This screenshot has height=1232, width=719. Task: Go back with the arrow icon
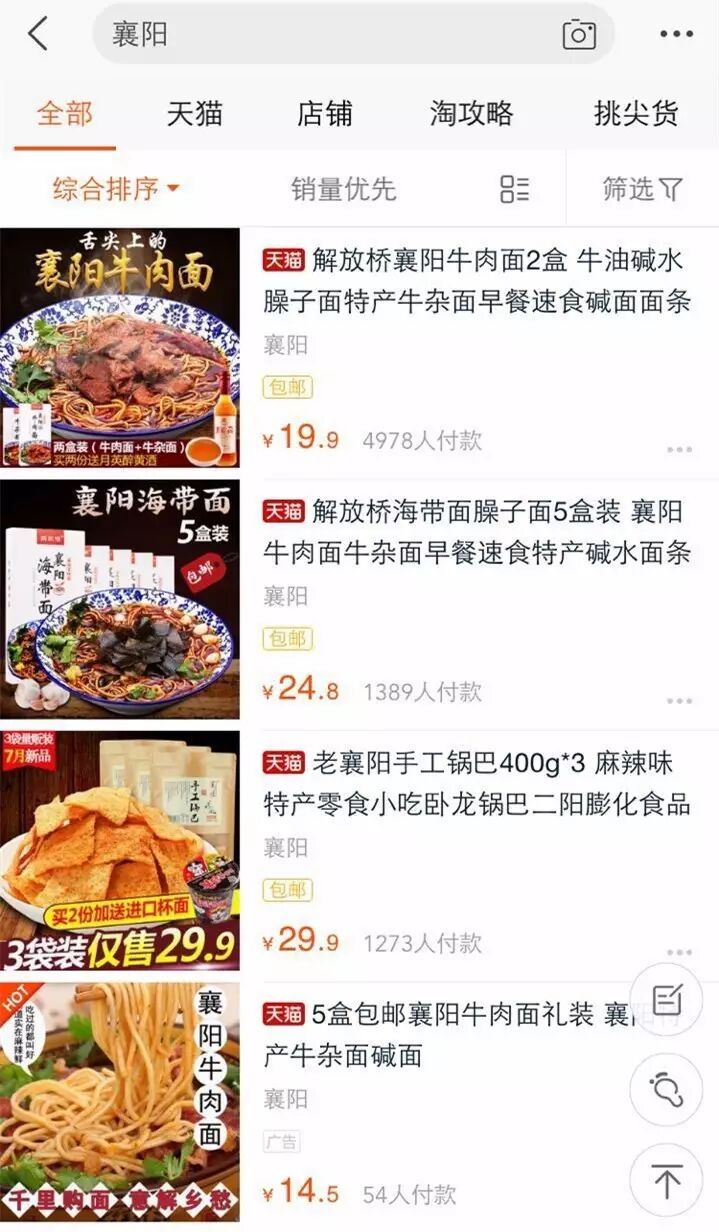38,34
